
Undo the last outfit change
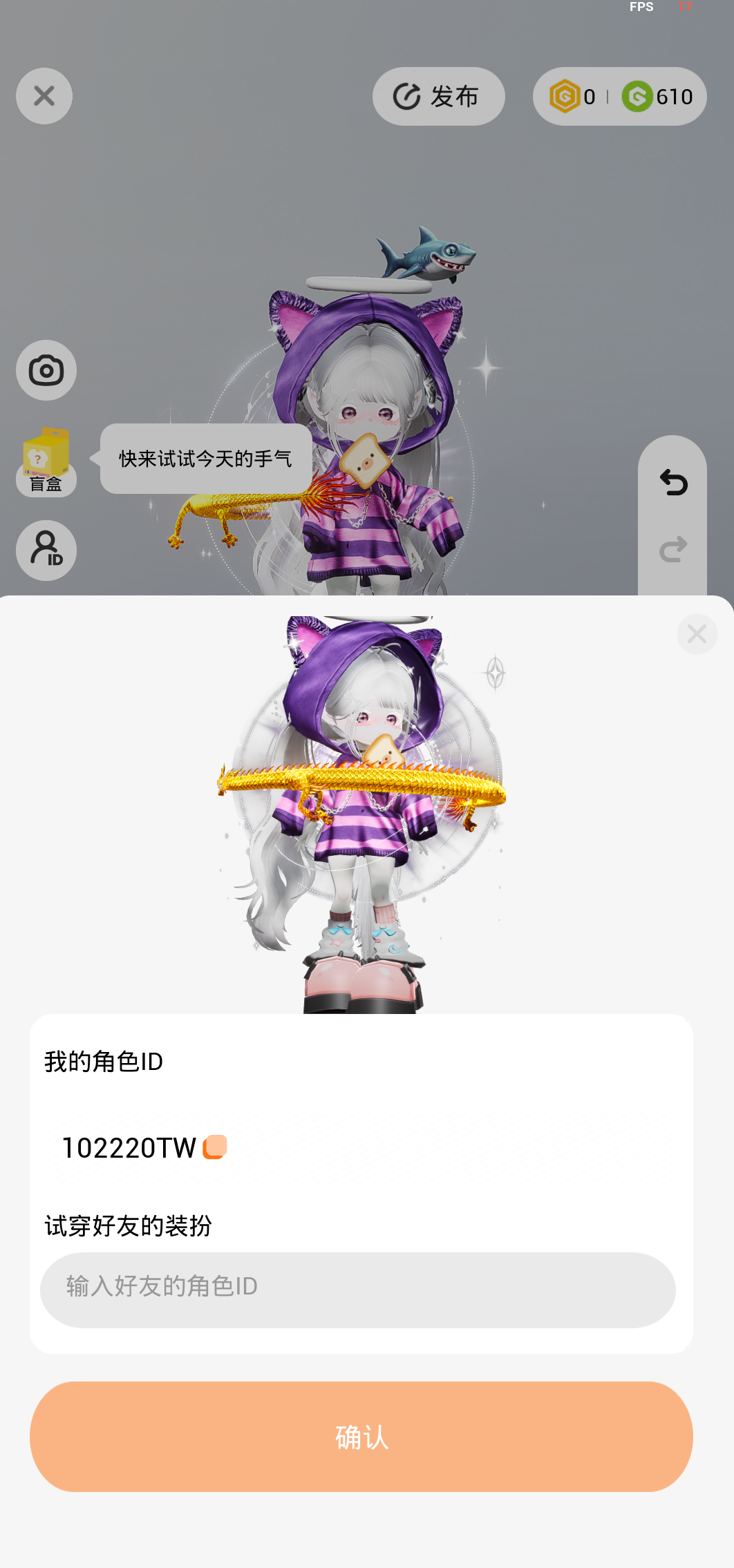tap(673, 482)
